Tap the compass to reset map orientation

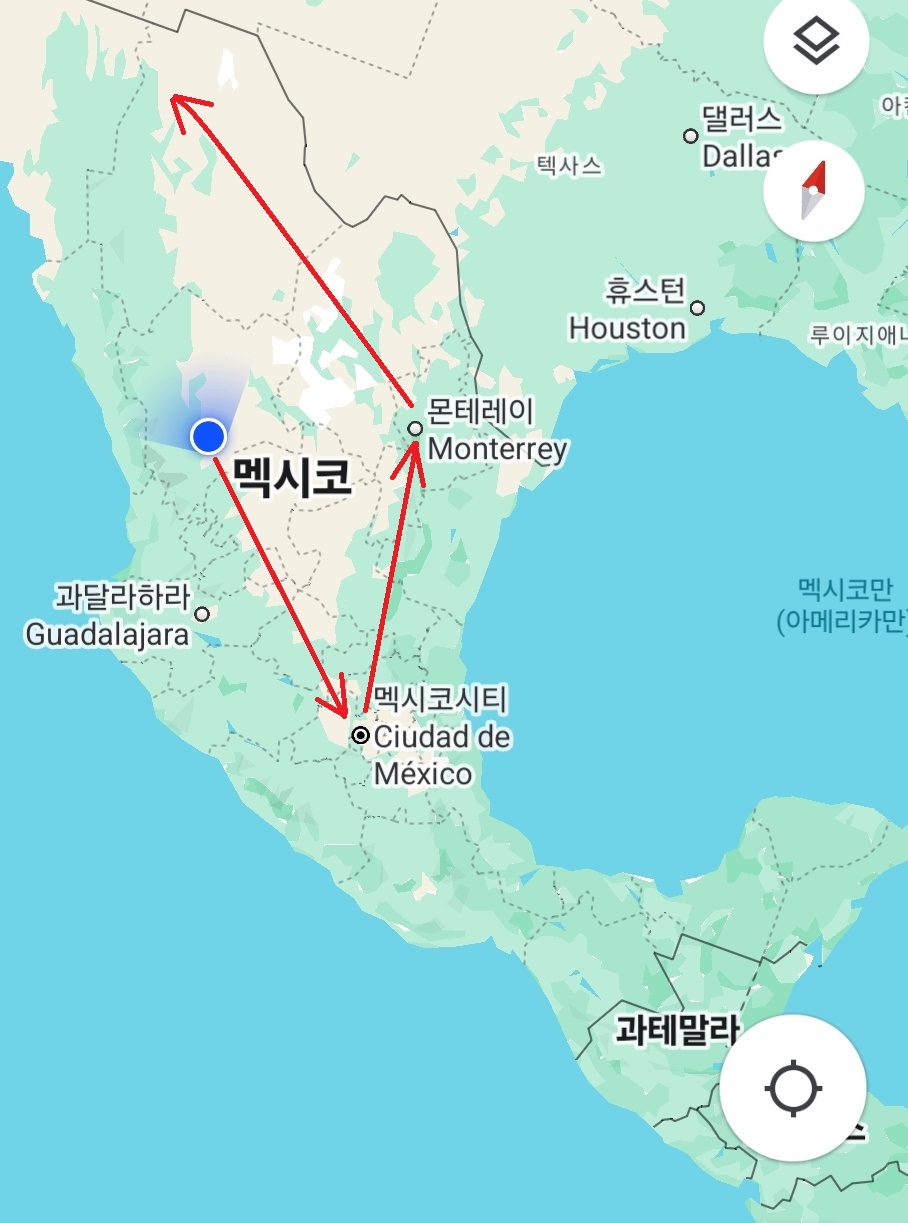(x=813, y=190)
